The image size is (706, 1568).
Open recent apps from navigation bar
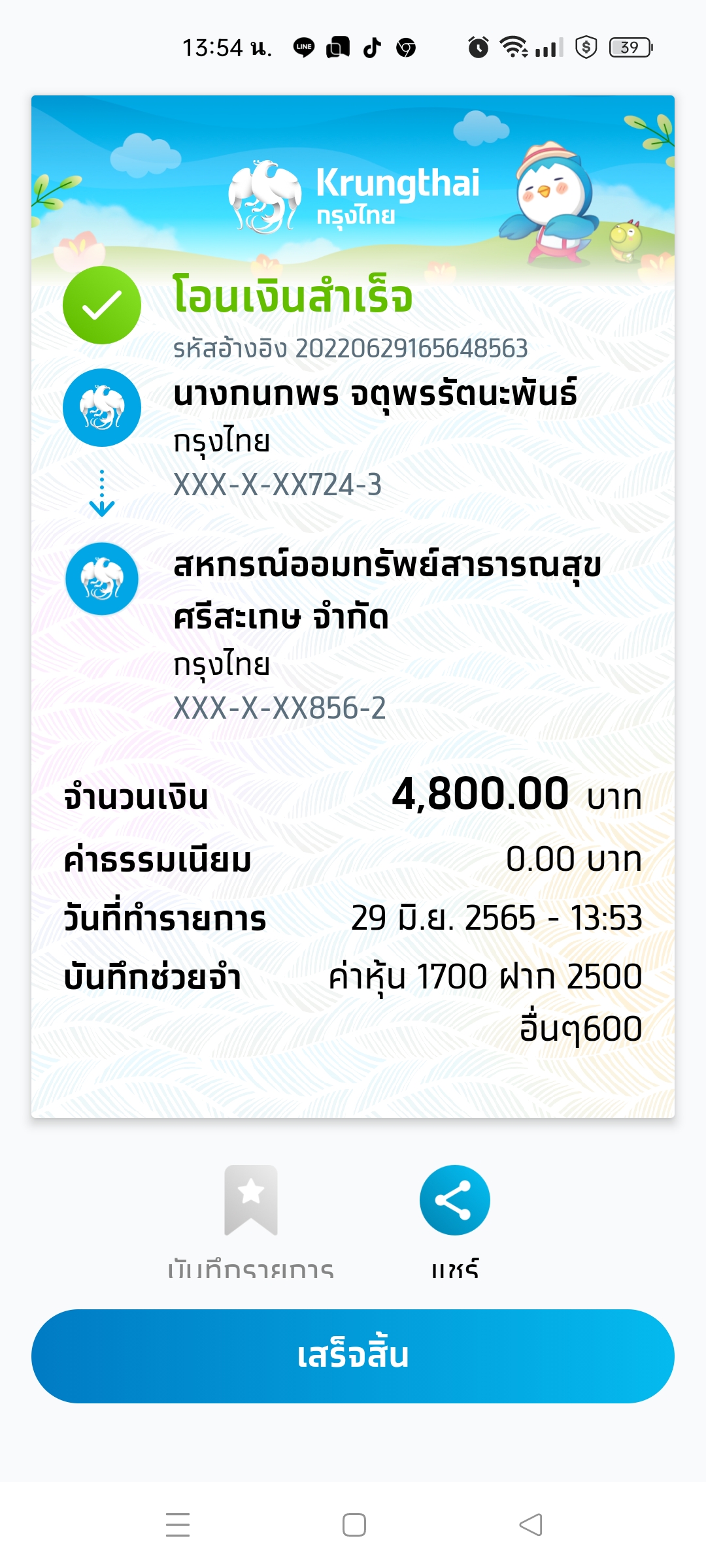[x=178, y=1525]
